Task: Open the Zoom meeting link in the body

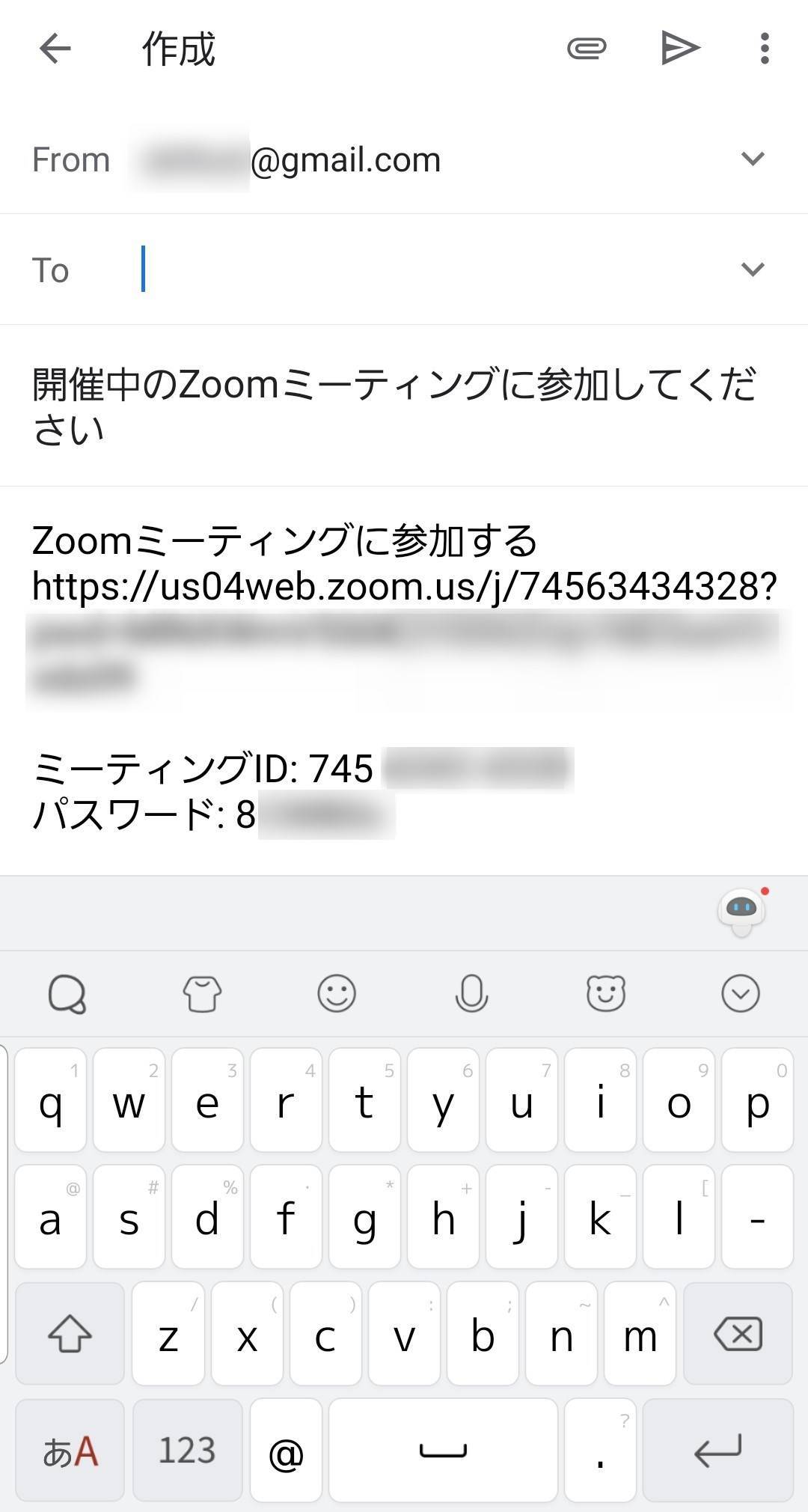Action: [x=404, y=588]
